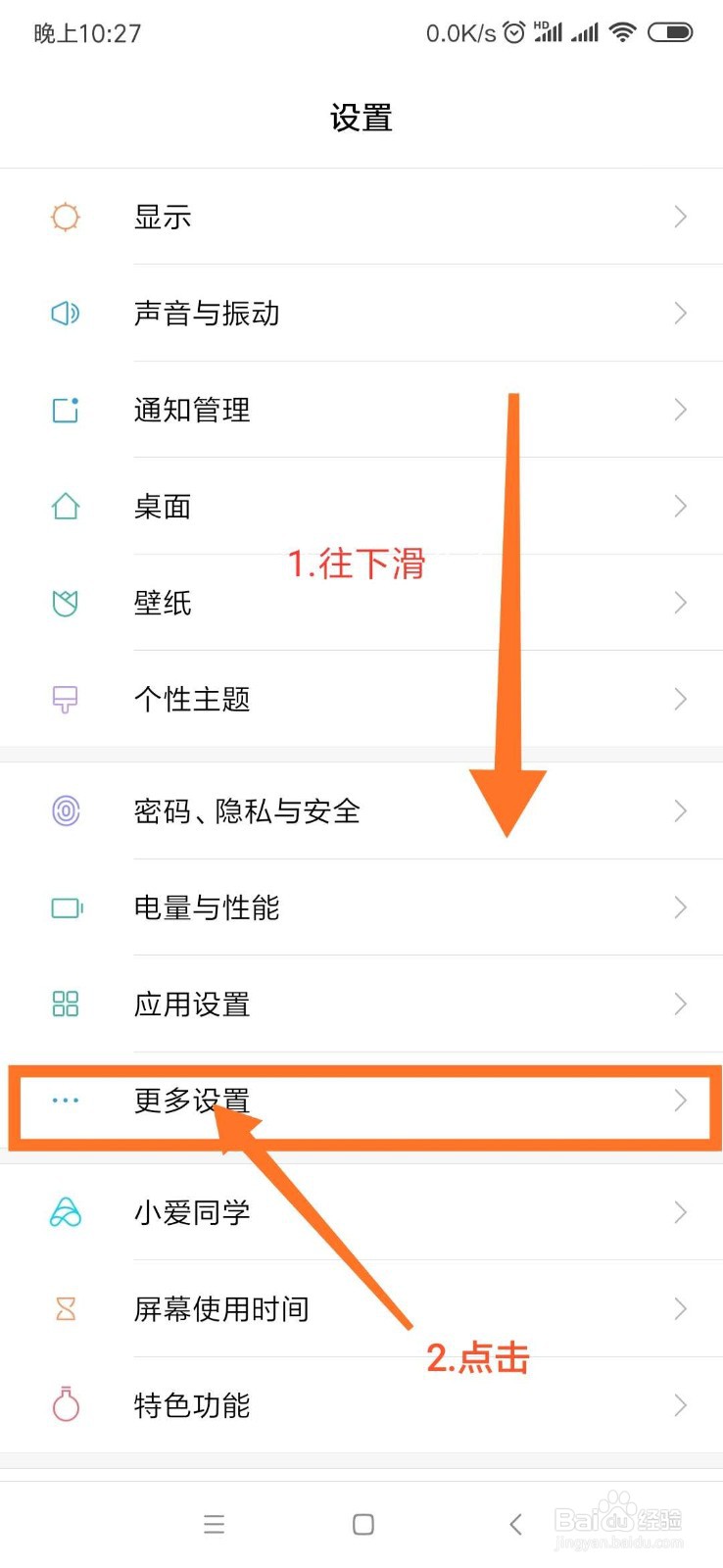
Task: Expand the 屏幕使用时间 row chevron
Action: tap(680, 1308)
